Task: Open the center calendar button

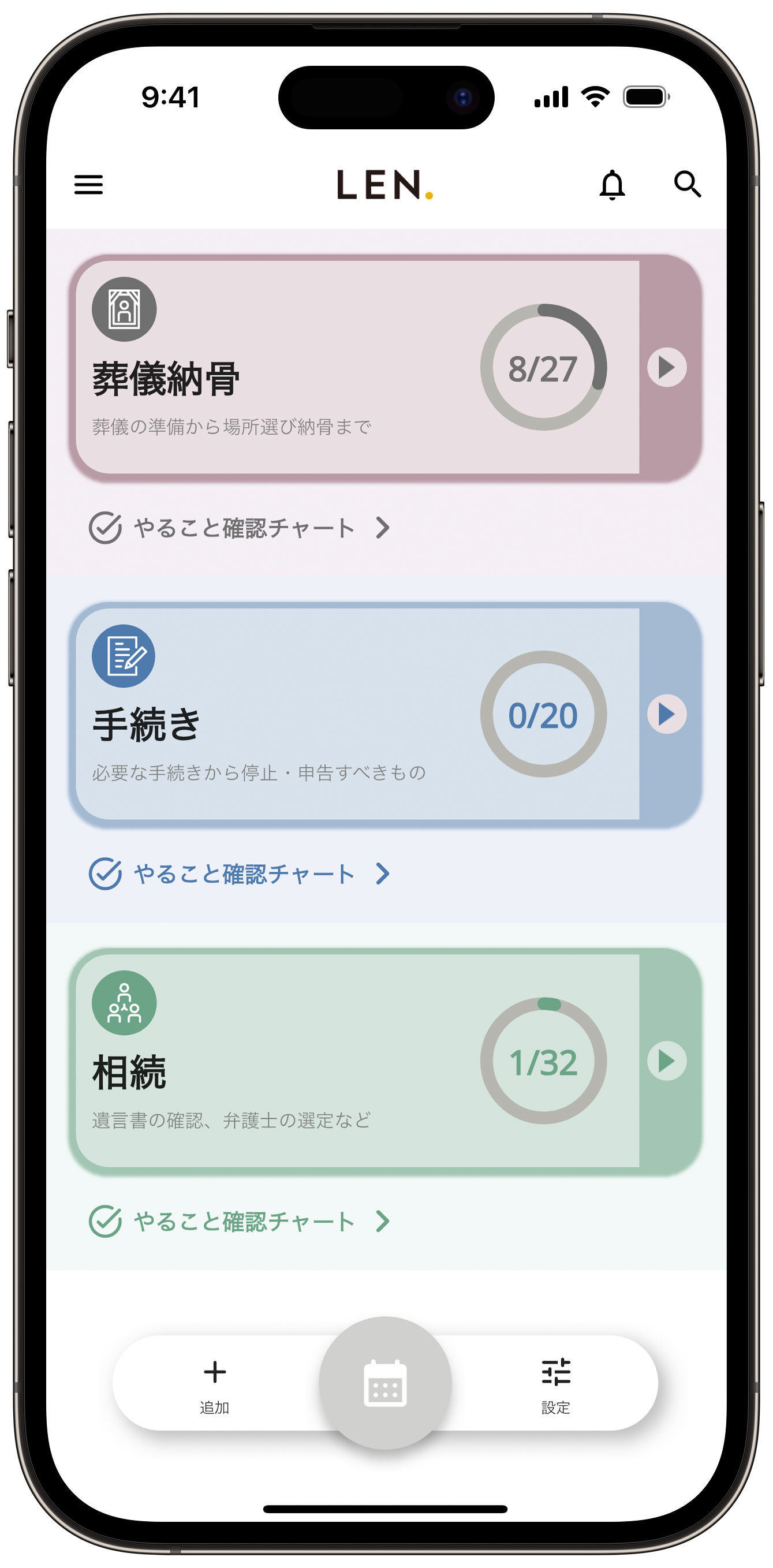Action: 385,1383
